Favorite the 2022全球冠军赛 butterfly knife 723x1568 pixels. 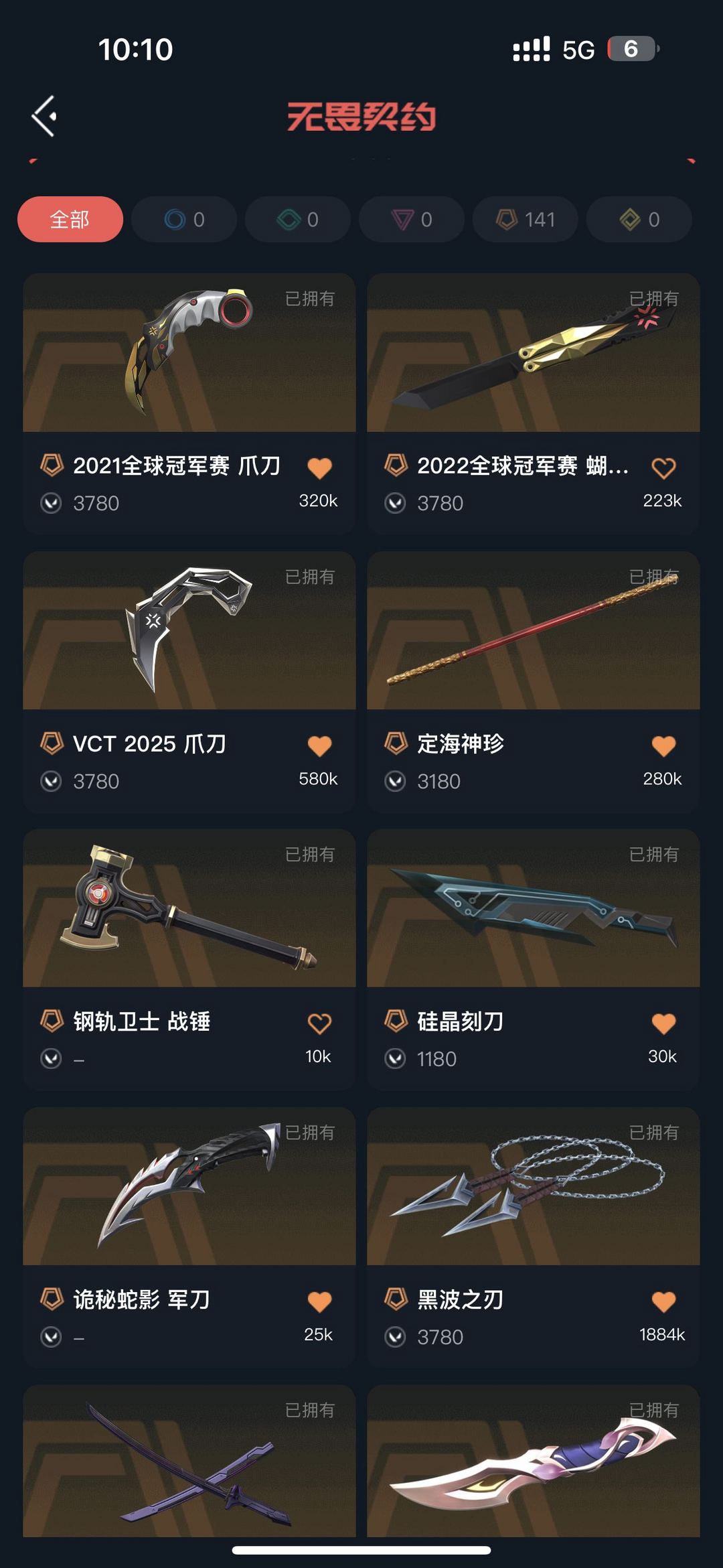coord(663,468)
